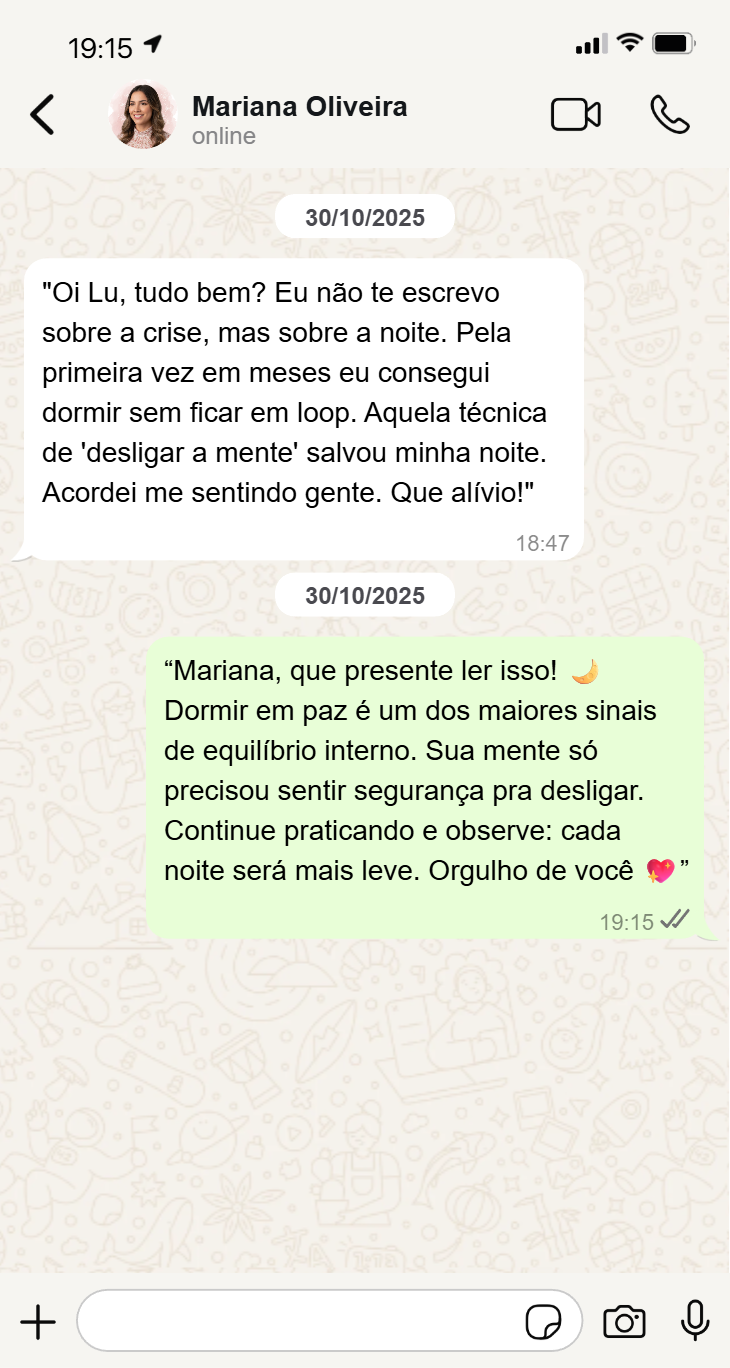The width and height of the screenshot is (730, 1368).
Task: Open the camera to send a photo
Action: pos(624,1322)
